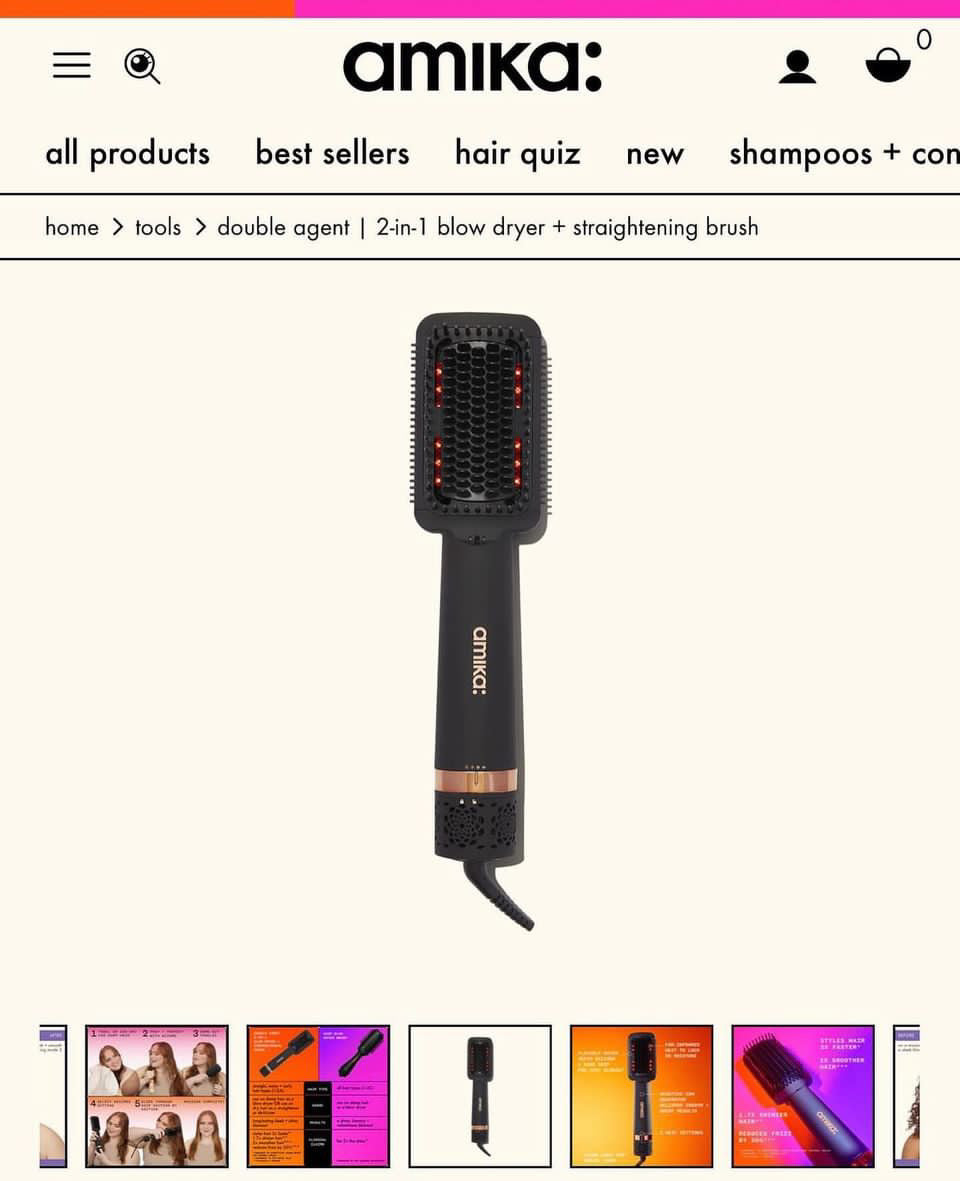This screenshot has width=960, height=1181.
Task: Select the plain product photo thumbnail
Action: (480, 1096)
